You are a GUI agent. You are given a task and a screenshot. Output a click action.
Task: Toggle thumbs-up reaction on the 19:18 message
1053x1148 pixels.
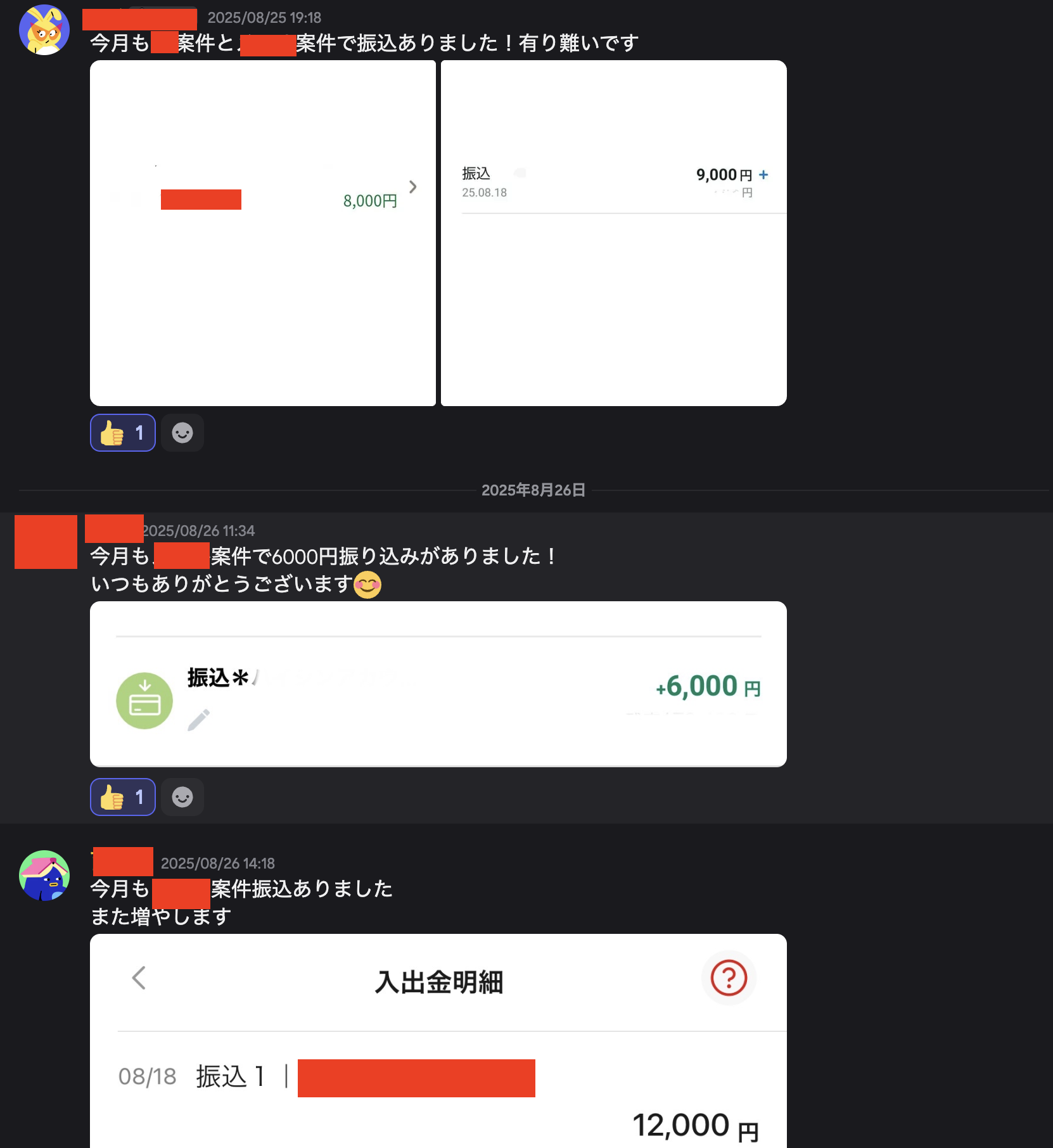pyautogui.click(x=123, y=433)
